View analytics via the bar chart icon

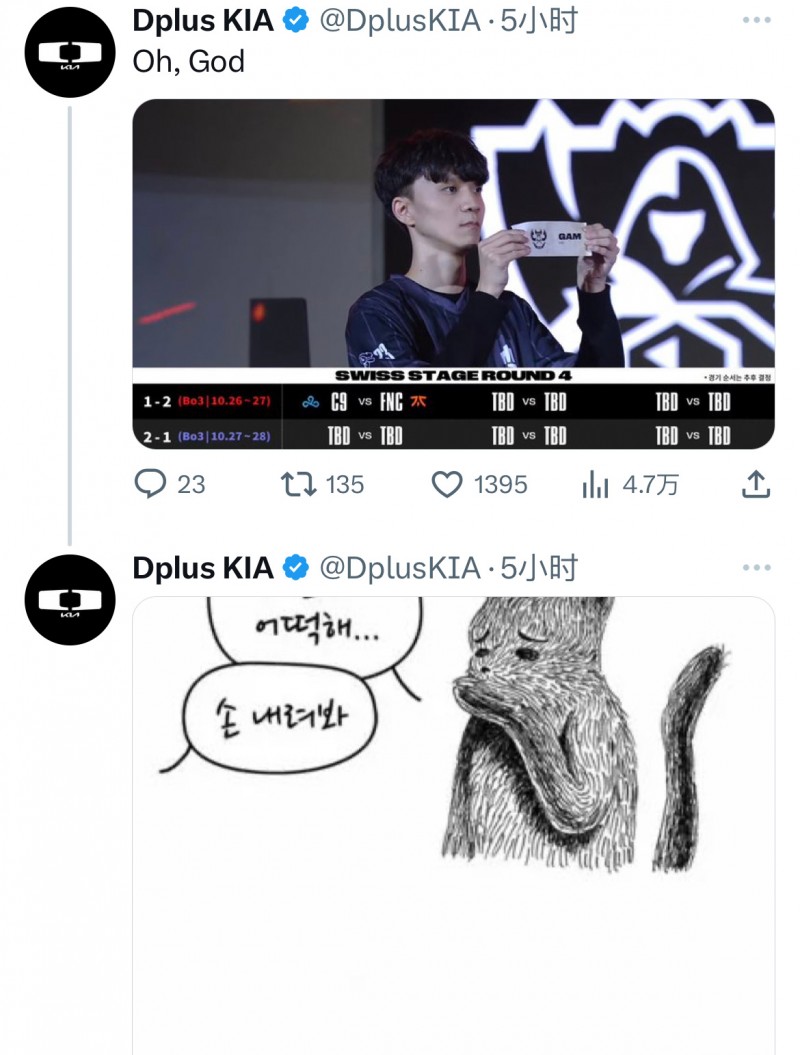[x=595, y=485]
